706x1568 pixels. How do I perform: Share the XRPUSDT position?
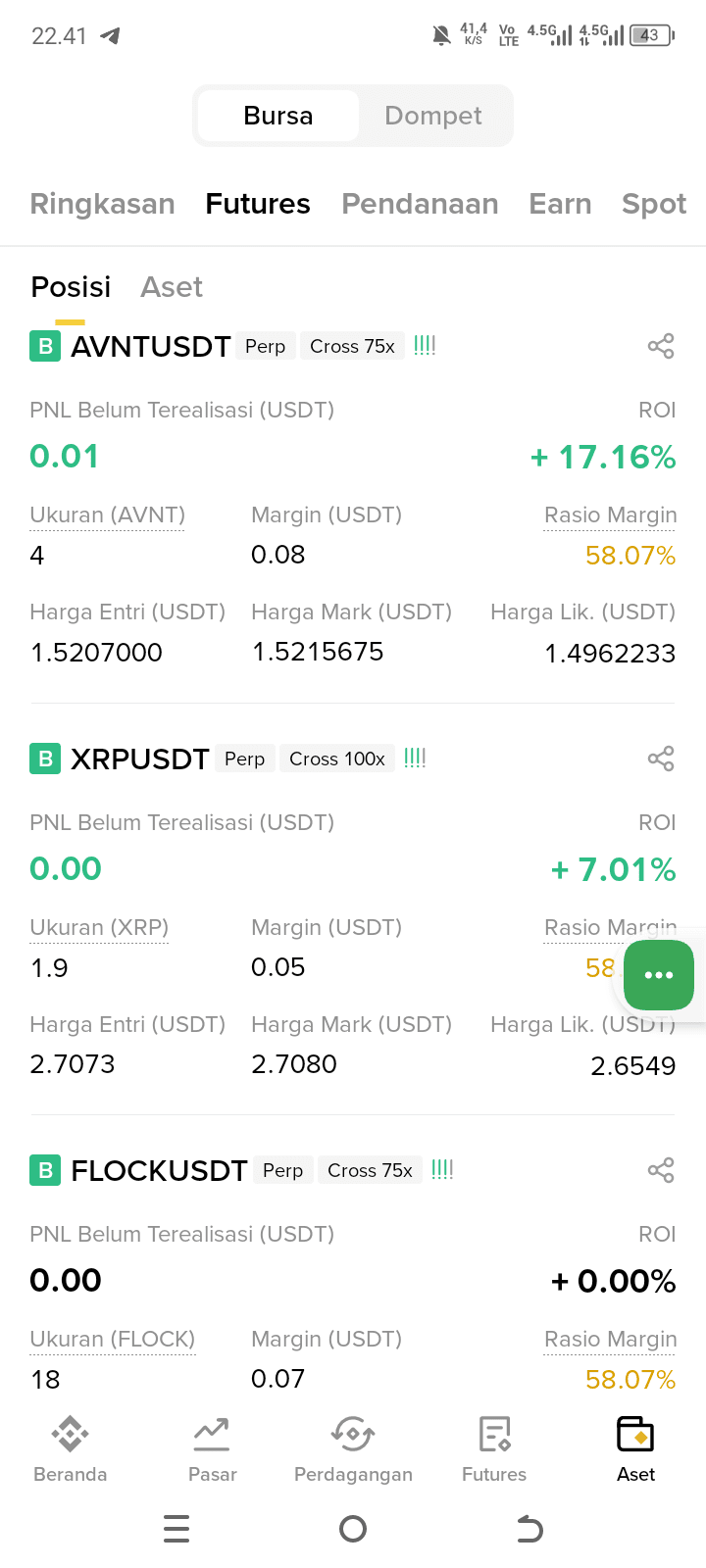click(661, 759)
